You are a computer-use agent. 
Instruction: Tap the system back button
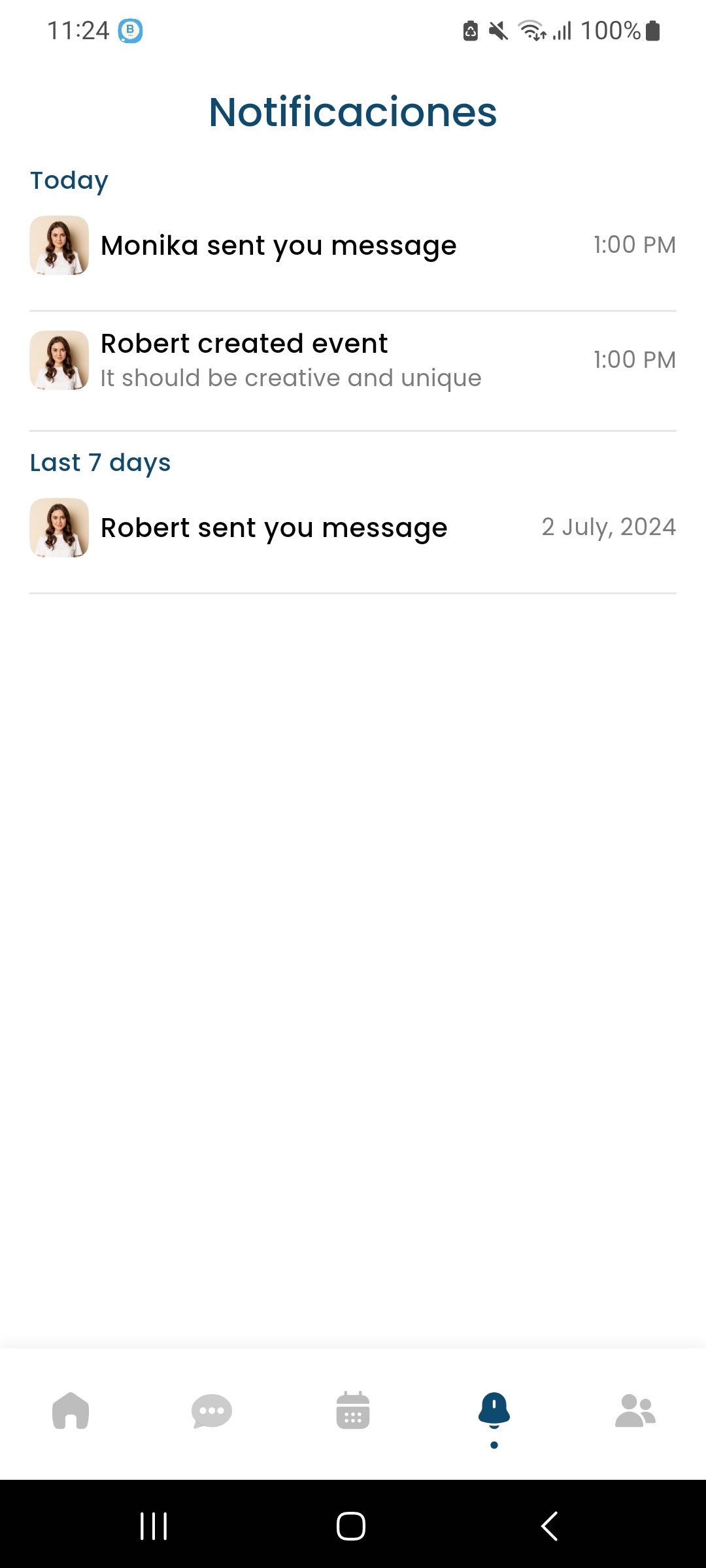click(550, 1526)
